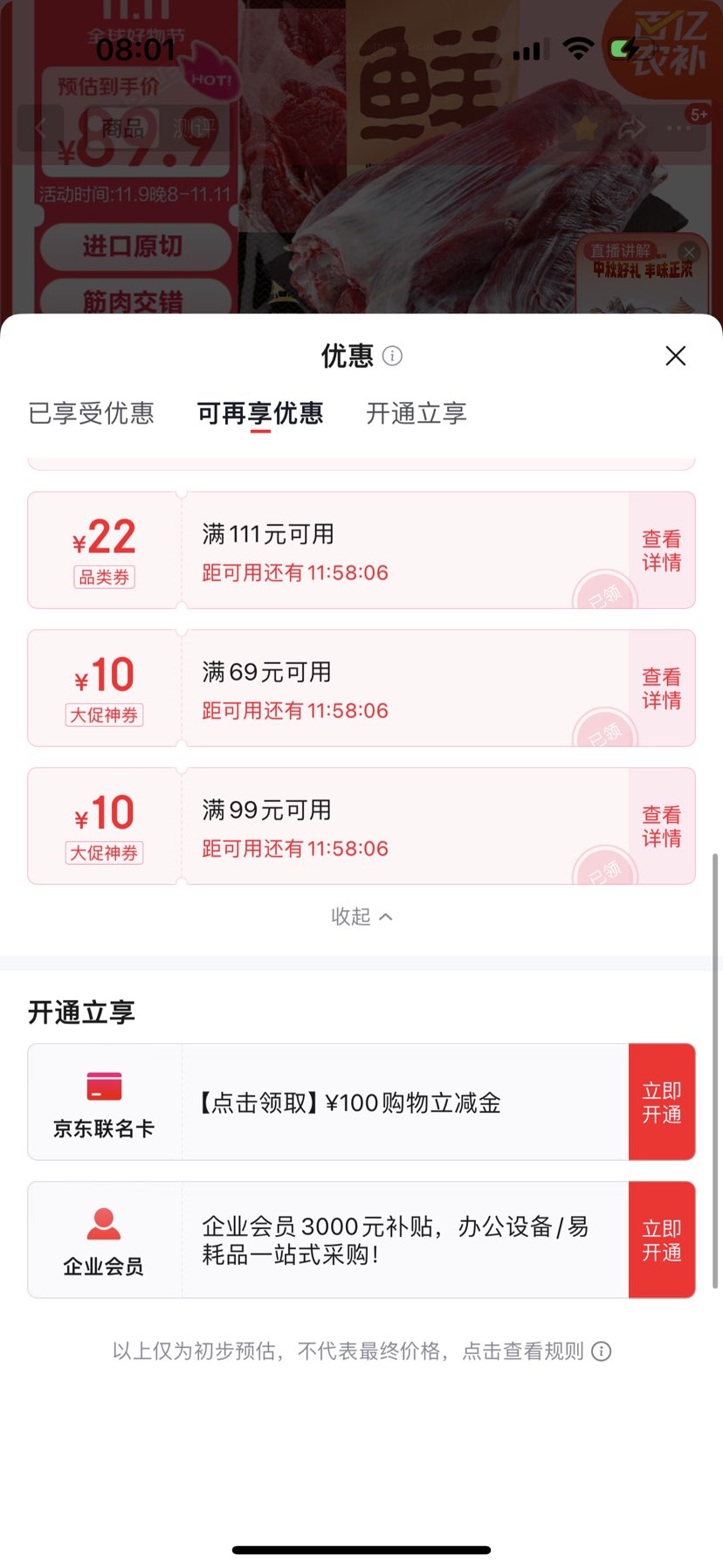Tap 【点击领取】¥100购物立减金 link

pyautogui.click(x=349, y=1102)
